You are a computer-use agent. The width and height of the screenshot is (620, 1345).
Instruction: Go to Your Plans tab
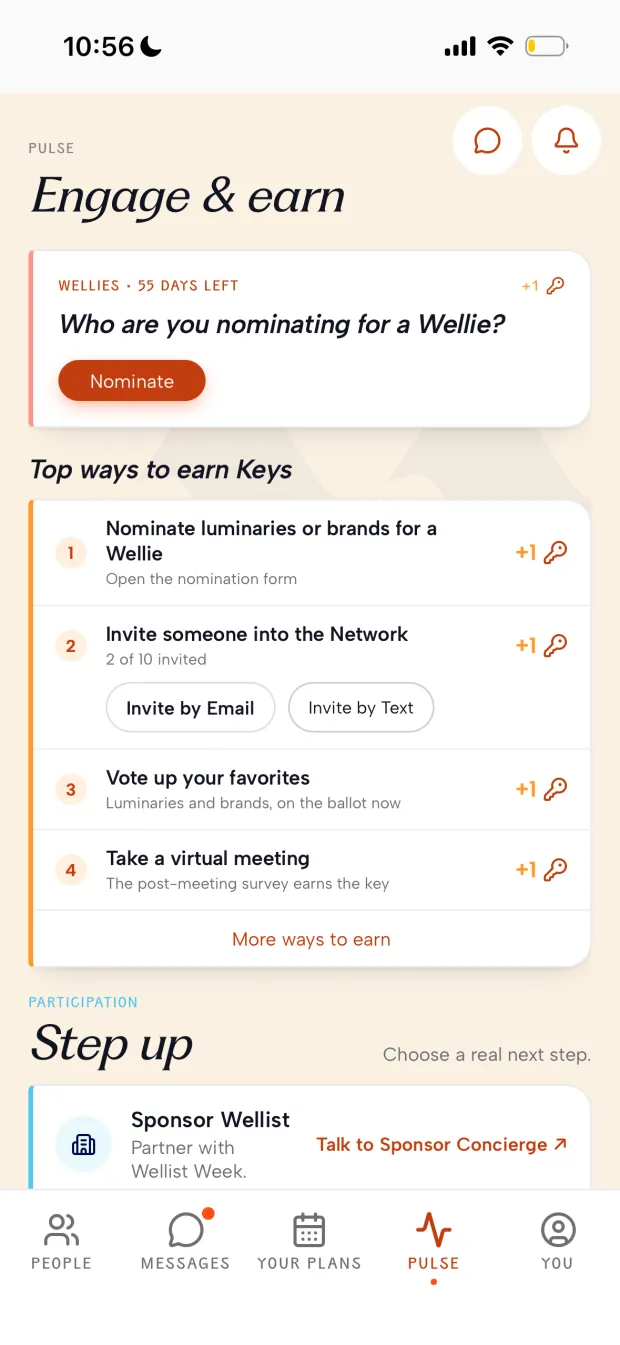tap(309, 1241)
